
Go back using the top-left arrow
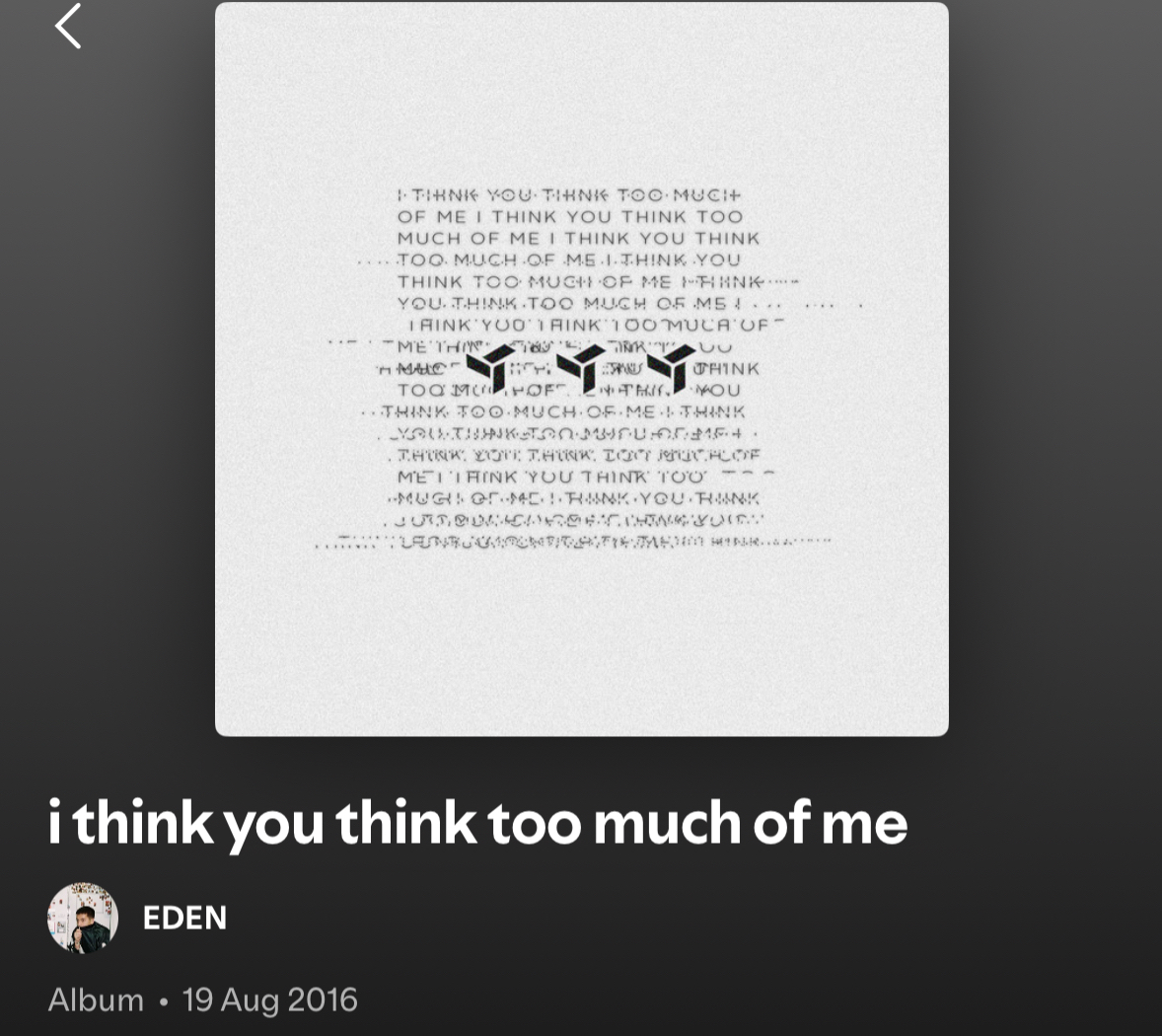coord(68,27)
